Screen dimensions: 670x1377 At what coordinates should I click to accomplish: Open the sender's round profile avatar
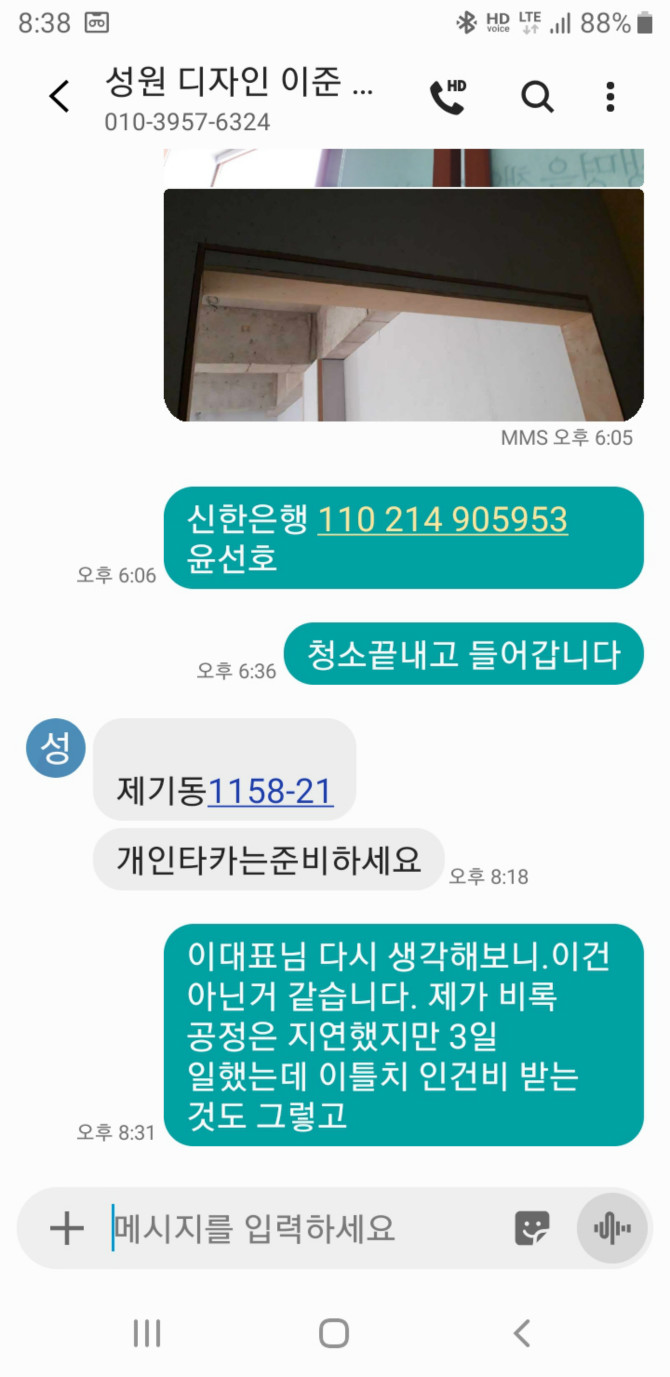tap(56, 747)
